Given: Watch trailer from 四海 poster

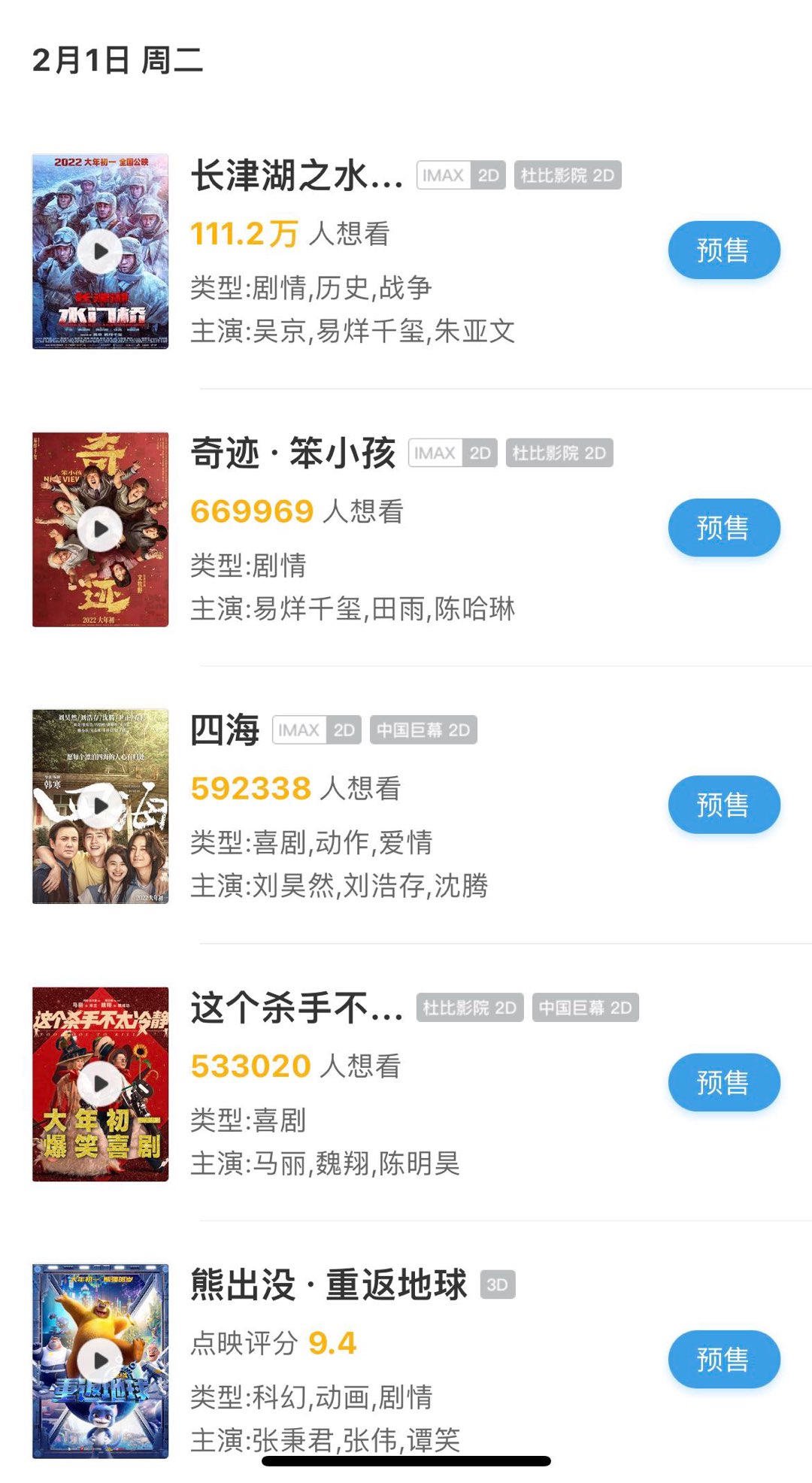Looking at the screenshot, I should 100,806.
